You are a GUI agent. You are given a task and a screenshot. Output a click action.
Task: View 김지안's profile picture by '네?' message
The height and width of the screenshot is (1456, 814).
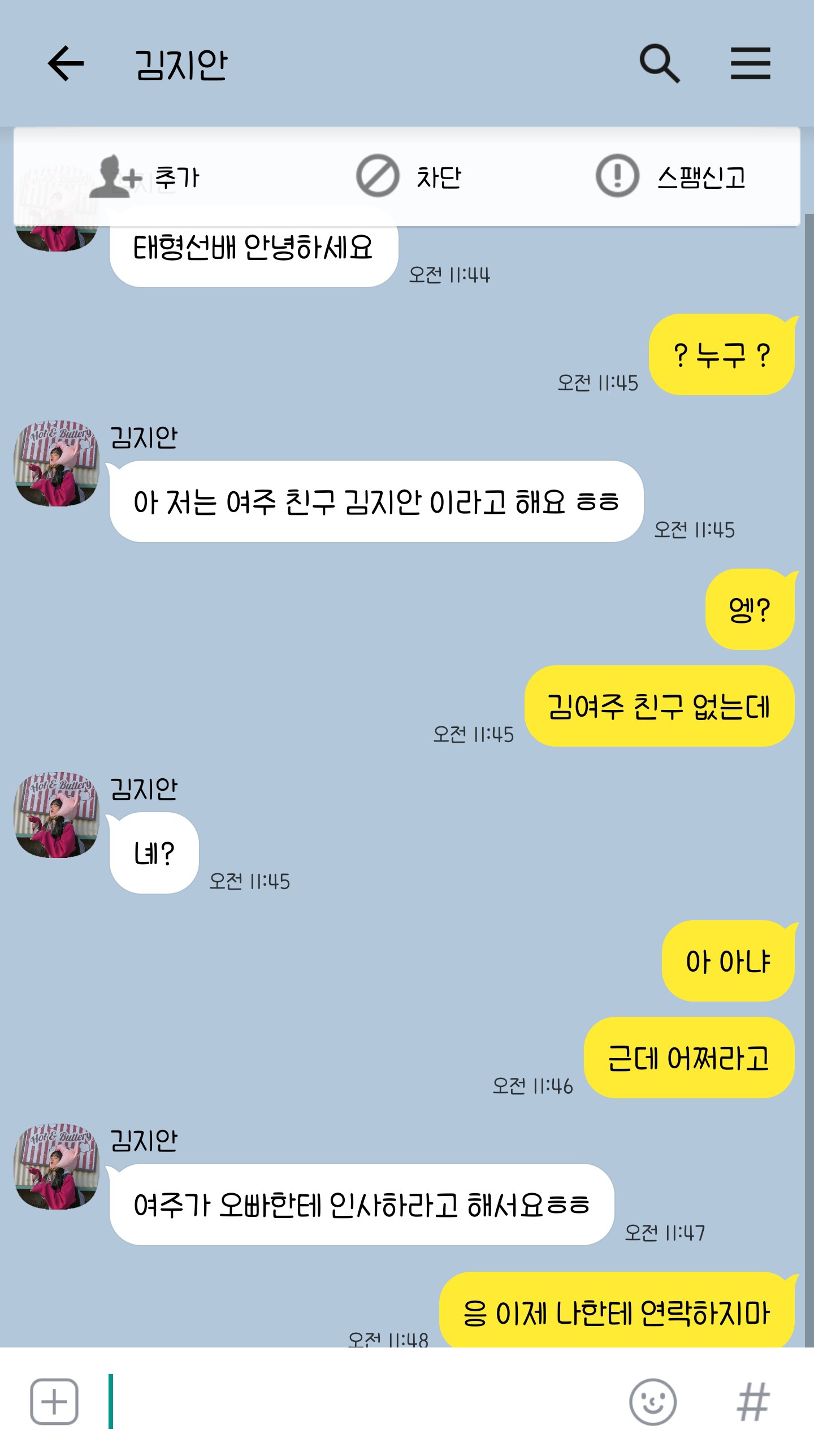click(x=57, y=815)
